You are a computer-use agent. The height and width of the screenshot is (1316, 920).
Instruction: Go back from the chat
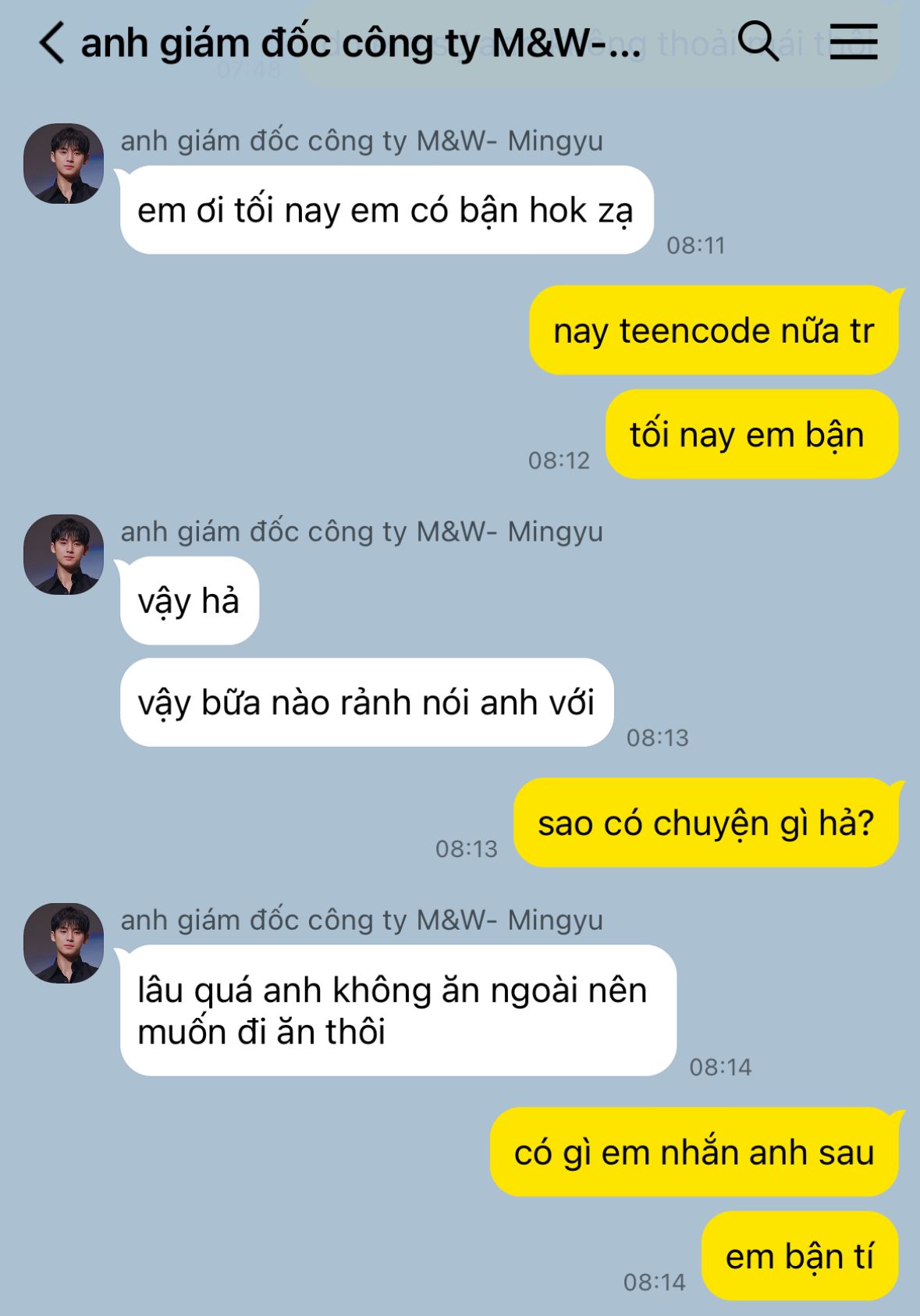click(x=52, y=42)
